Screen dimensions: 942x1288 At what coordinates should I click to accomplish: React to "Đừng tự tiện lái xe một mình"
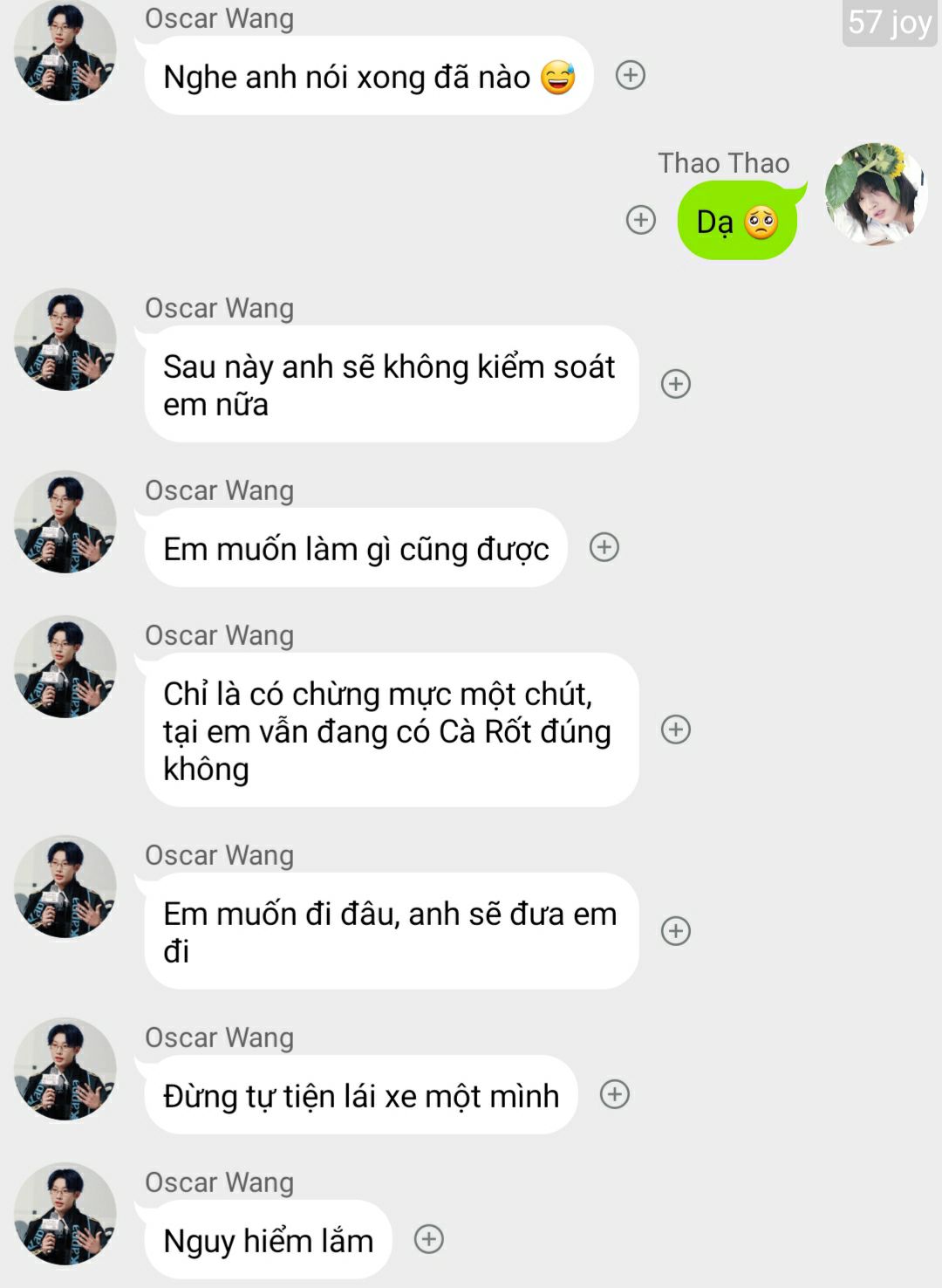pyautogui.click(x=615, y=1094)
